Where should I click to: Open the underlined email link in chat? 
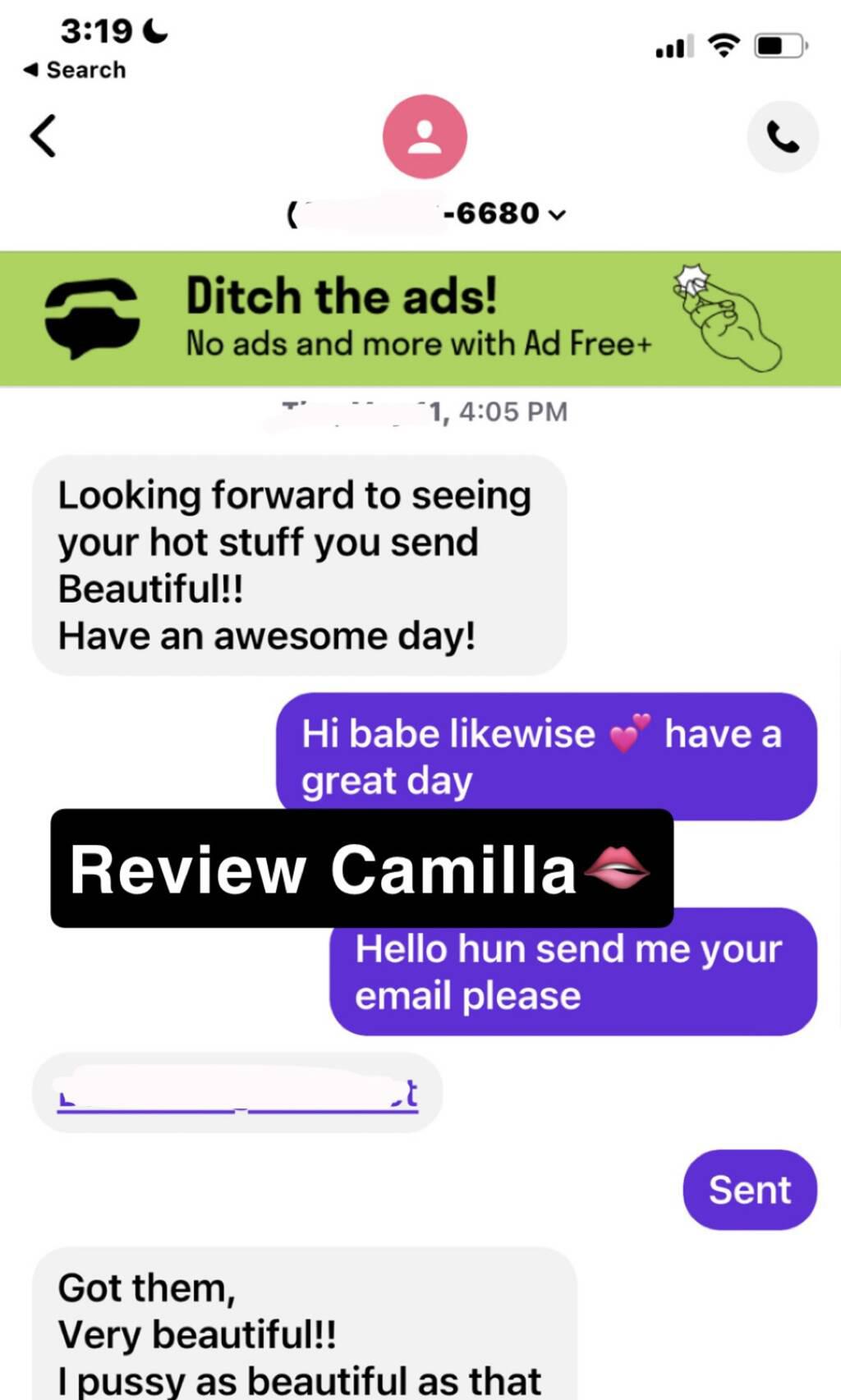tap(237, 1096)
